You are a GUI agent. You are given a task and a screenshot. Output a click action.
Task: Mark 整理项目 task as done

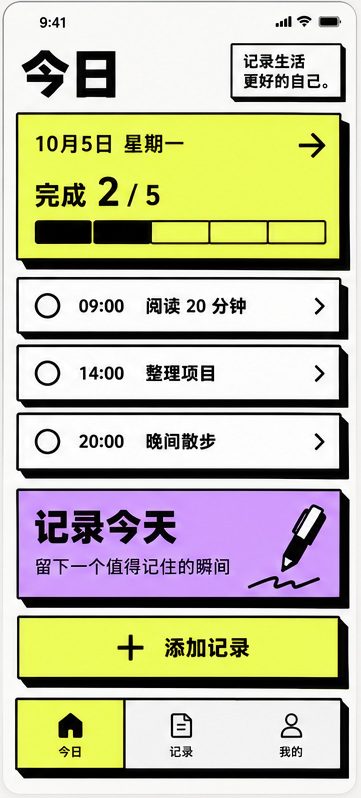[47, 373]
